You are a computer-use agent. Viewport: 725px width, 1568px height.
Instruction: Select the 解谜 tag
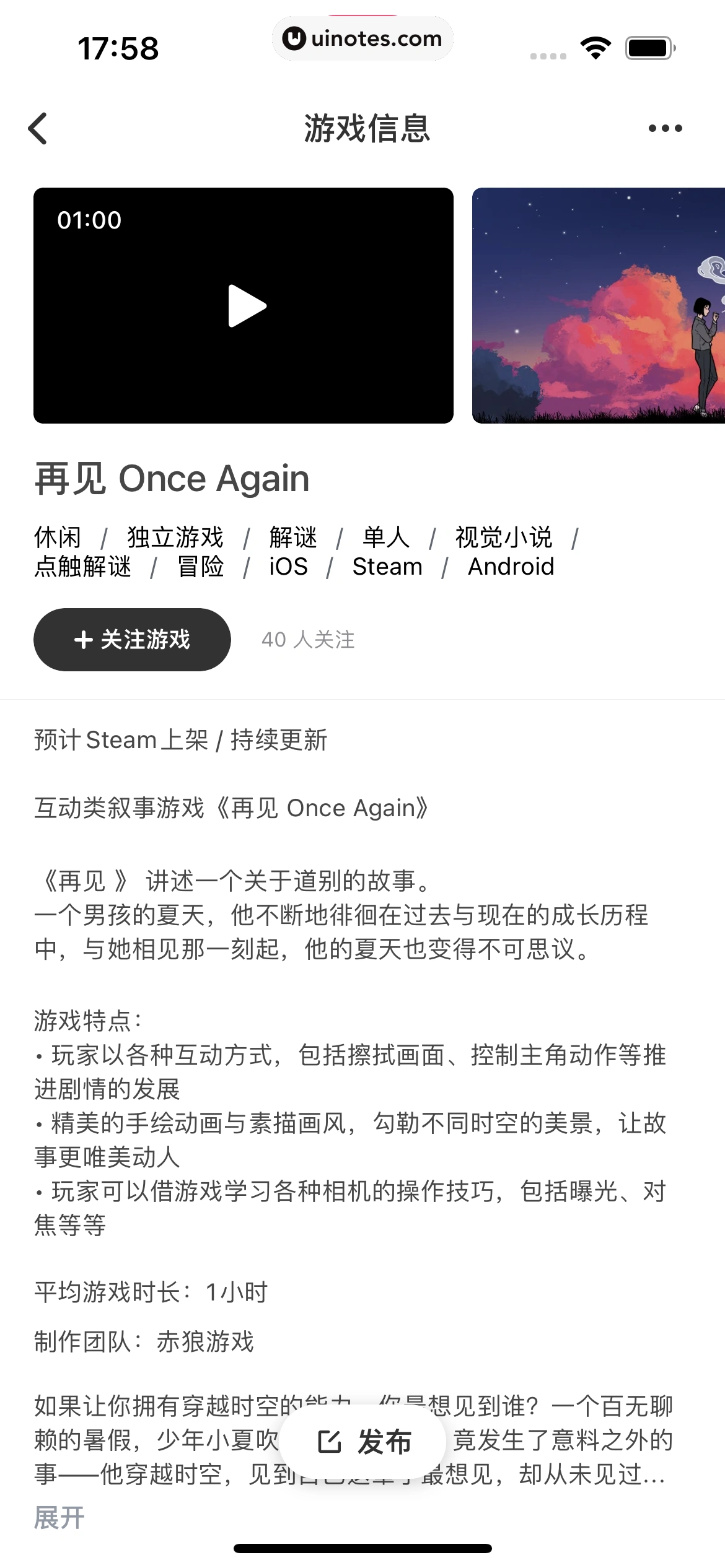293,538
